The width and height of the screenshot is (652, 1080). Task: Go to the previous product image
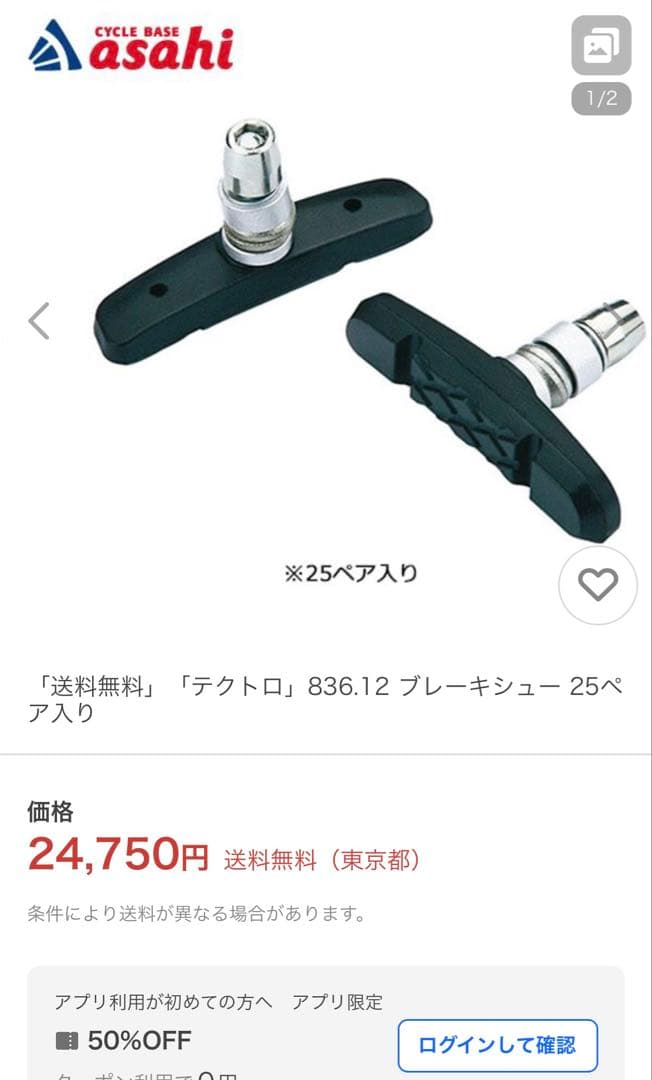pyautogui.click(x=39, y=321)
